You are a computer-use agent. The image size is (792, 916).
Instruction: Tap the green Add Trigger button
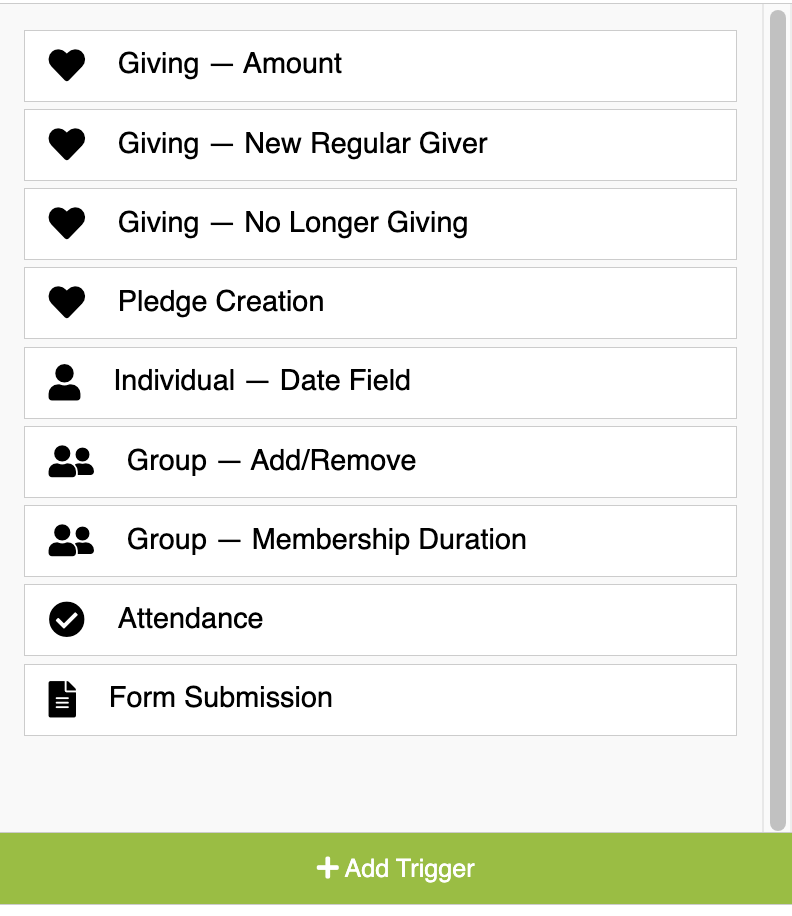click(396, 868)
